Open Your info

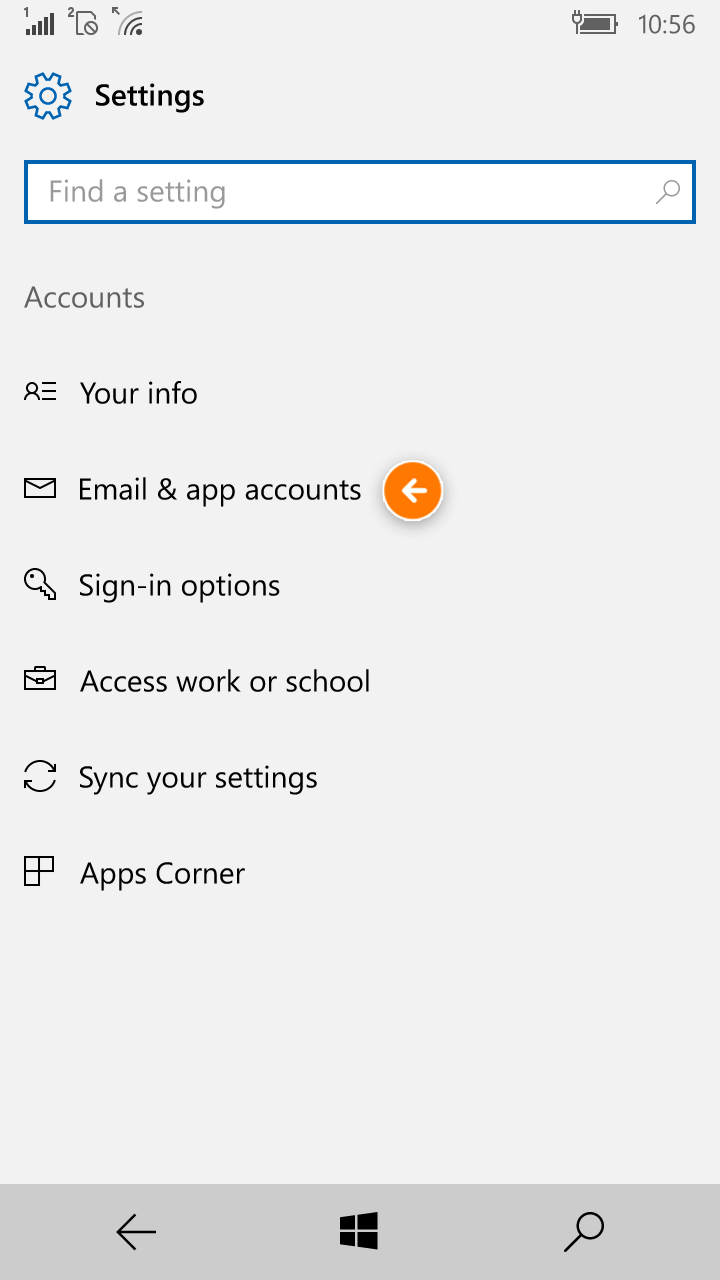[x=360, y=393]
